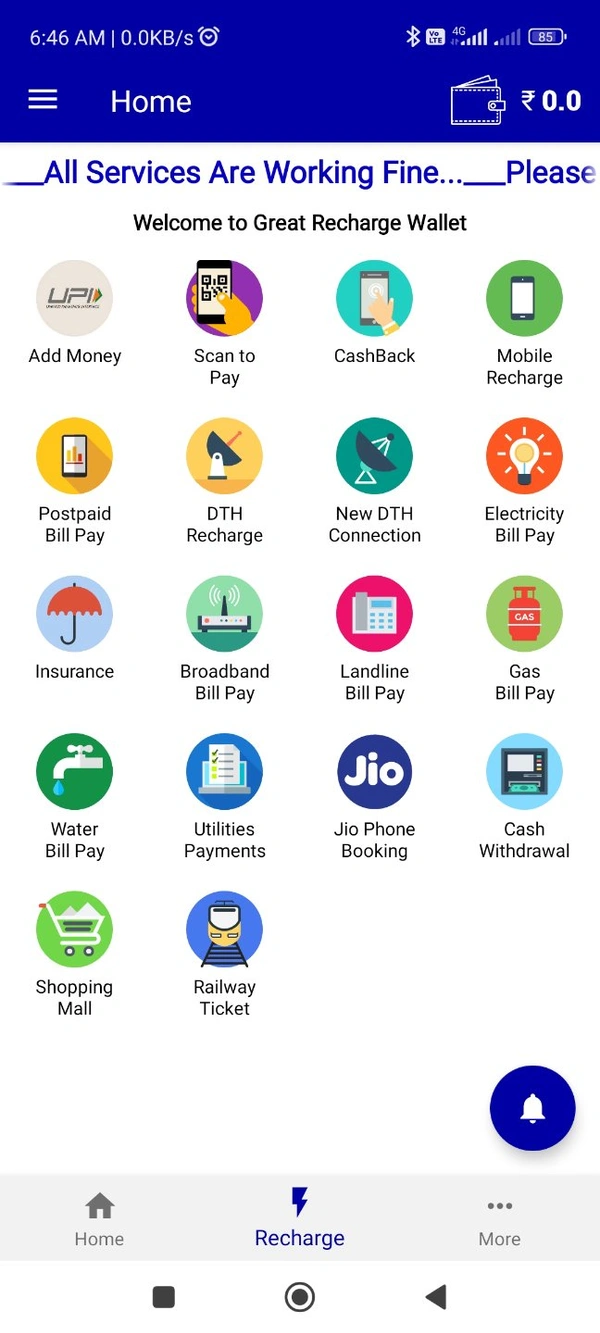Select Mobile Recharge
The width and height of the screenshot is (600, 1333).
click(x=524, y=298)
